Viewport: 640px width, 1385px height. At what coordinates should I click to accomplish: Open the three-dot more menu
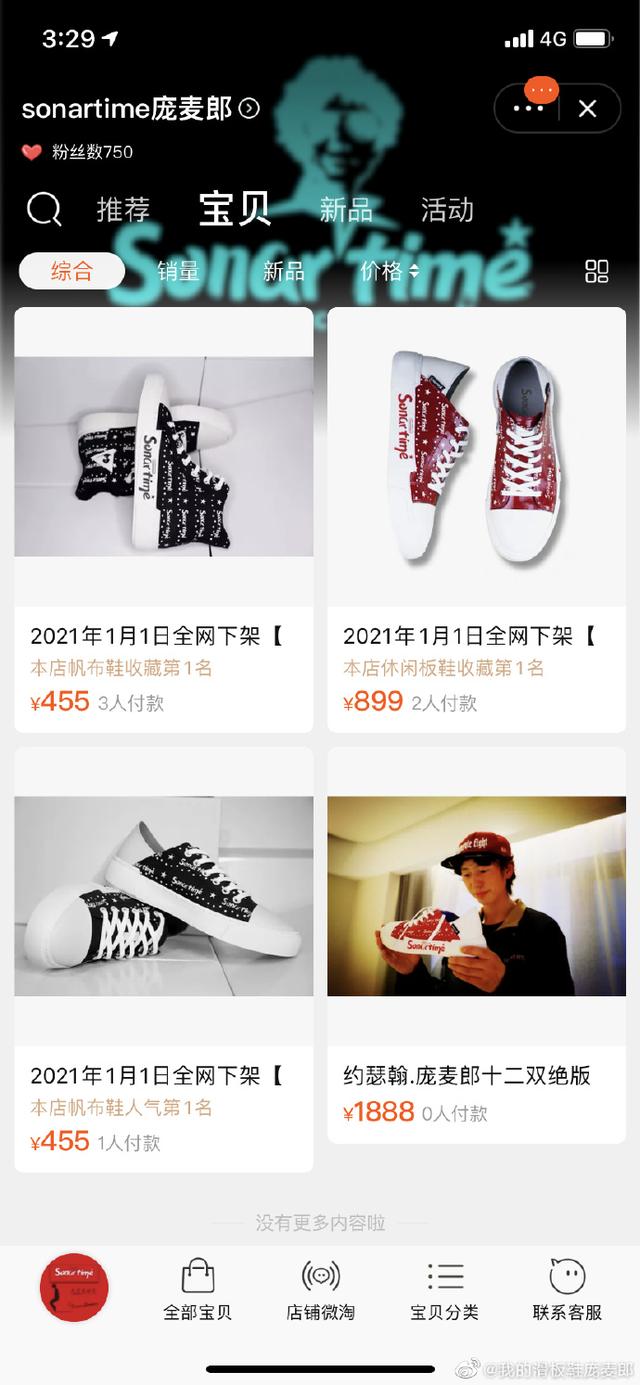pos(529,108)
